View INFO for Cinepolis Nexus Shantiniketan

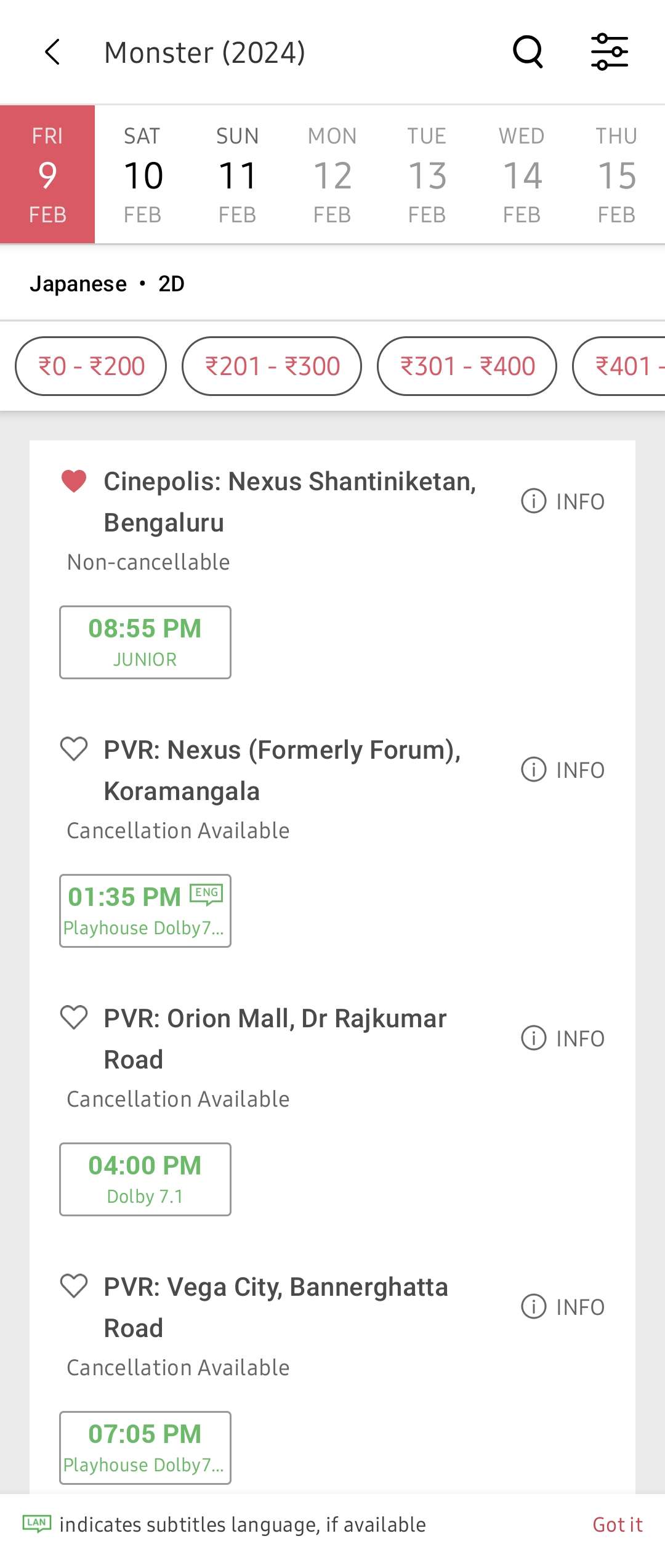(x=563, y=501)
